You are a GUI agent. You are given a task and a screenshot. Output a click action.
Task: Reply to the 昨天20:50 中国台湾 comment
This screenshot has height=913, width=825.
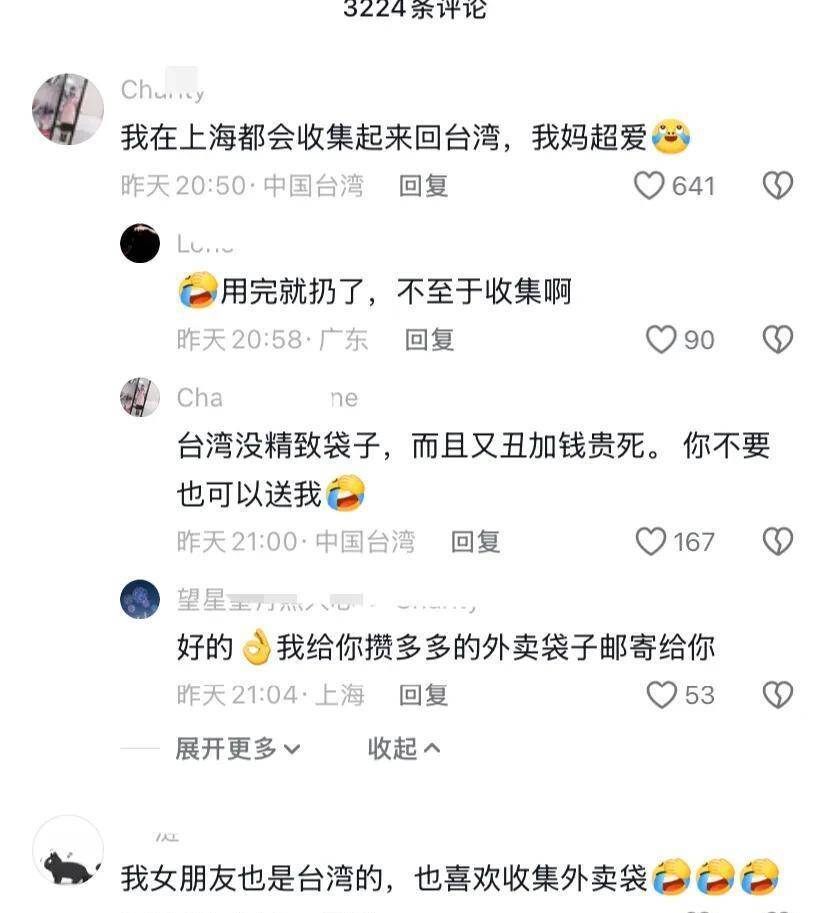(x=423, y=186)
